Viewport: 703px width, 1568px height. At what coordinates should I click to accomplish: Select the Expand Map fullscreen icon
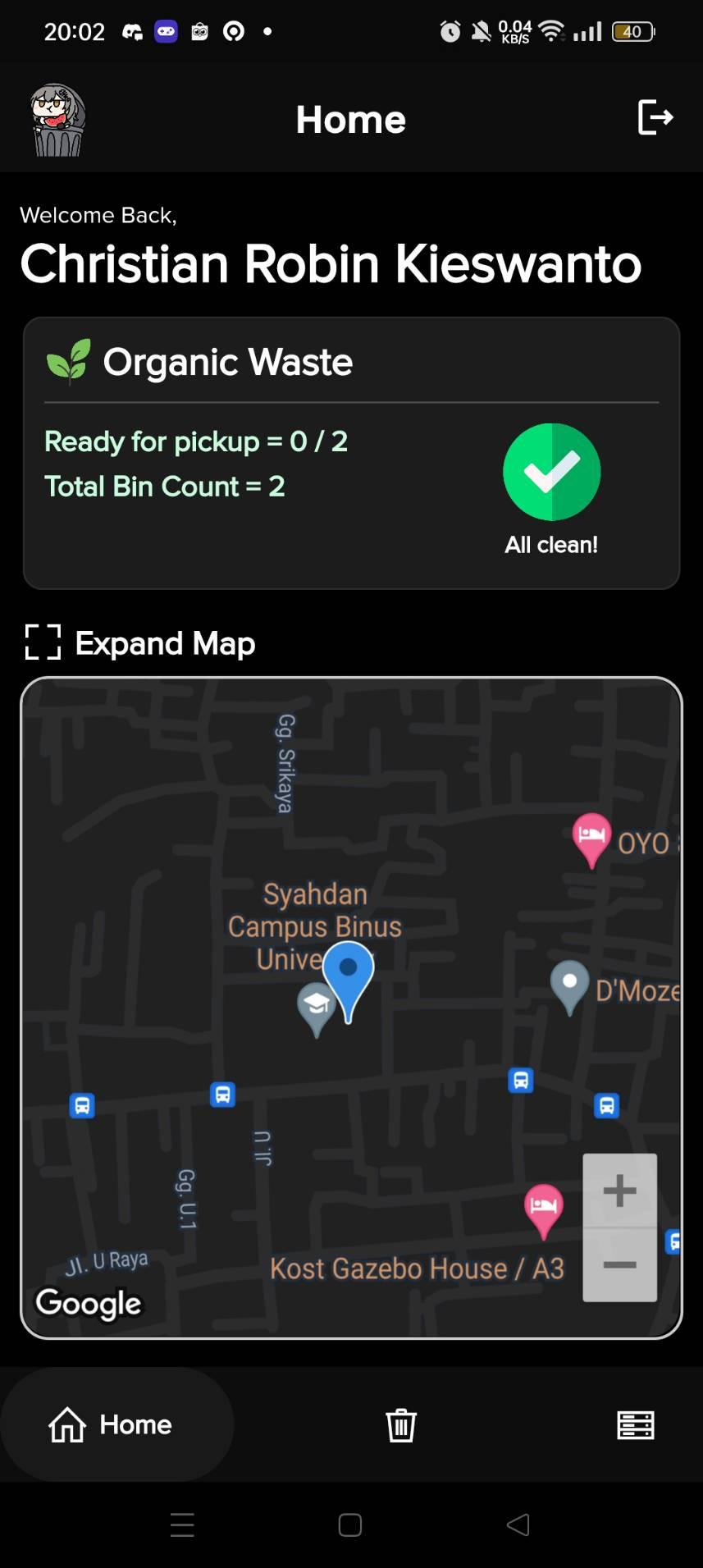tap(43, 642)
